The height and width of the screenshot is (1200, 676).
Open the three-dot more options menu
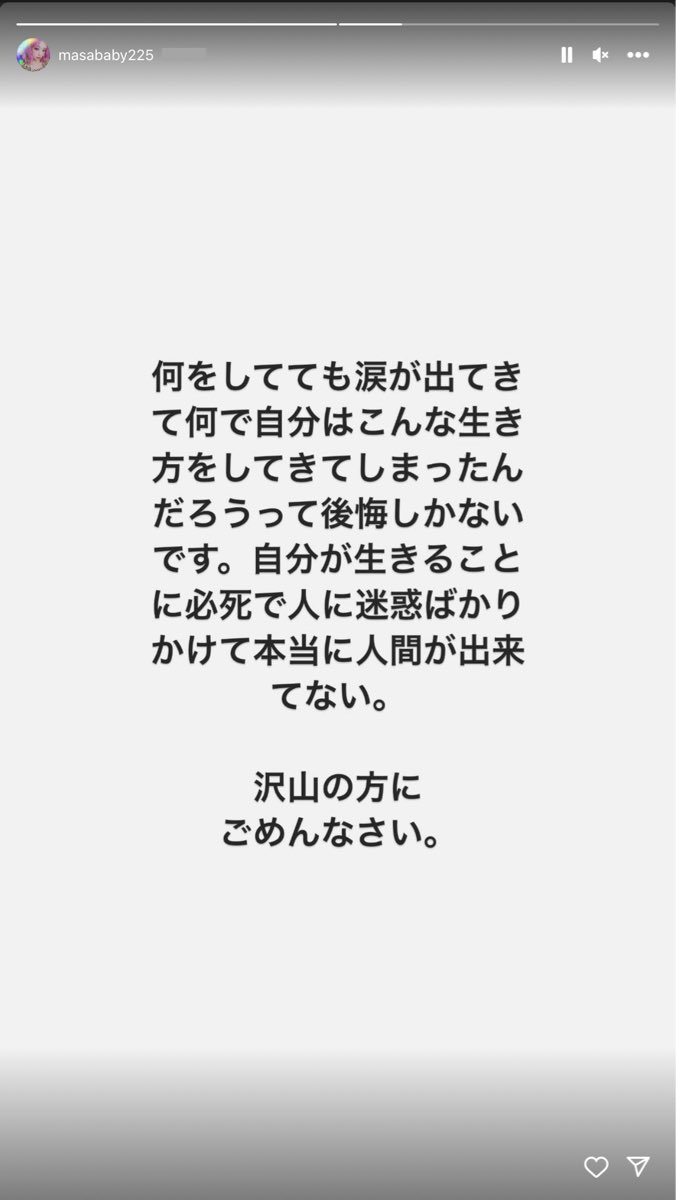point(638,55)
